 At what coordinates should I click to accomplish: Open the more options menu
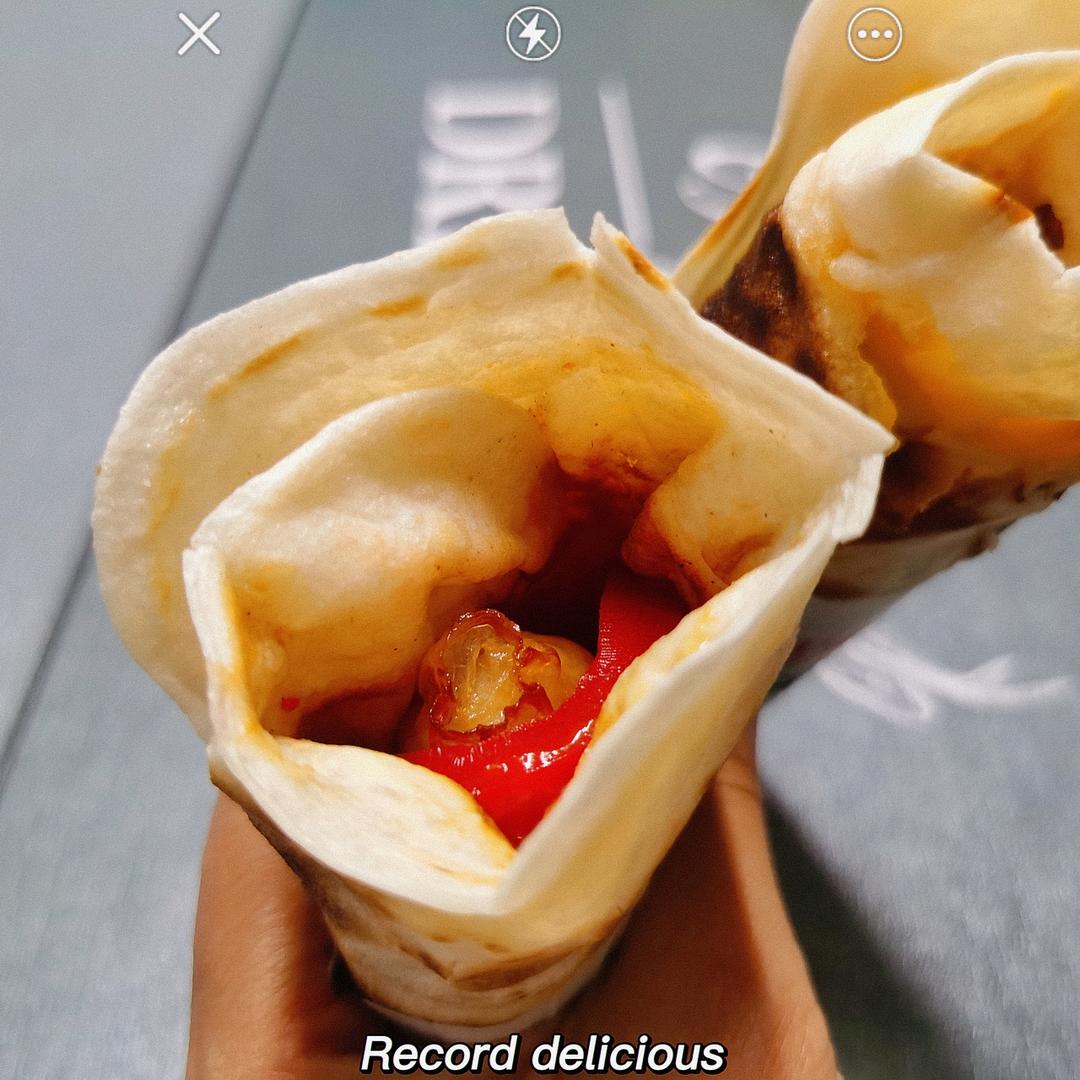click(874, 34)
